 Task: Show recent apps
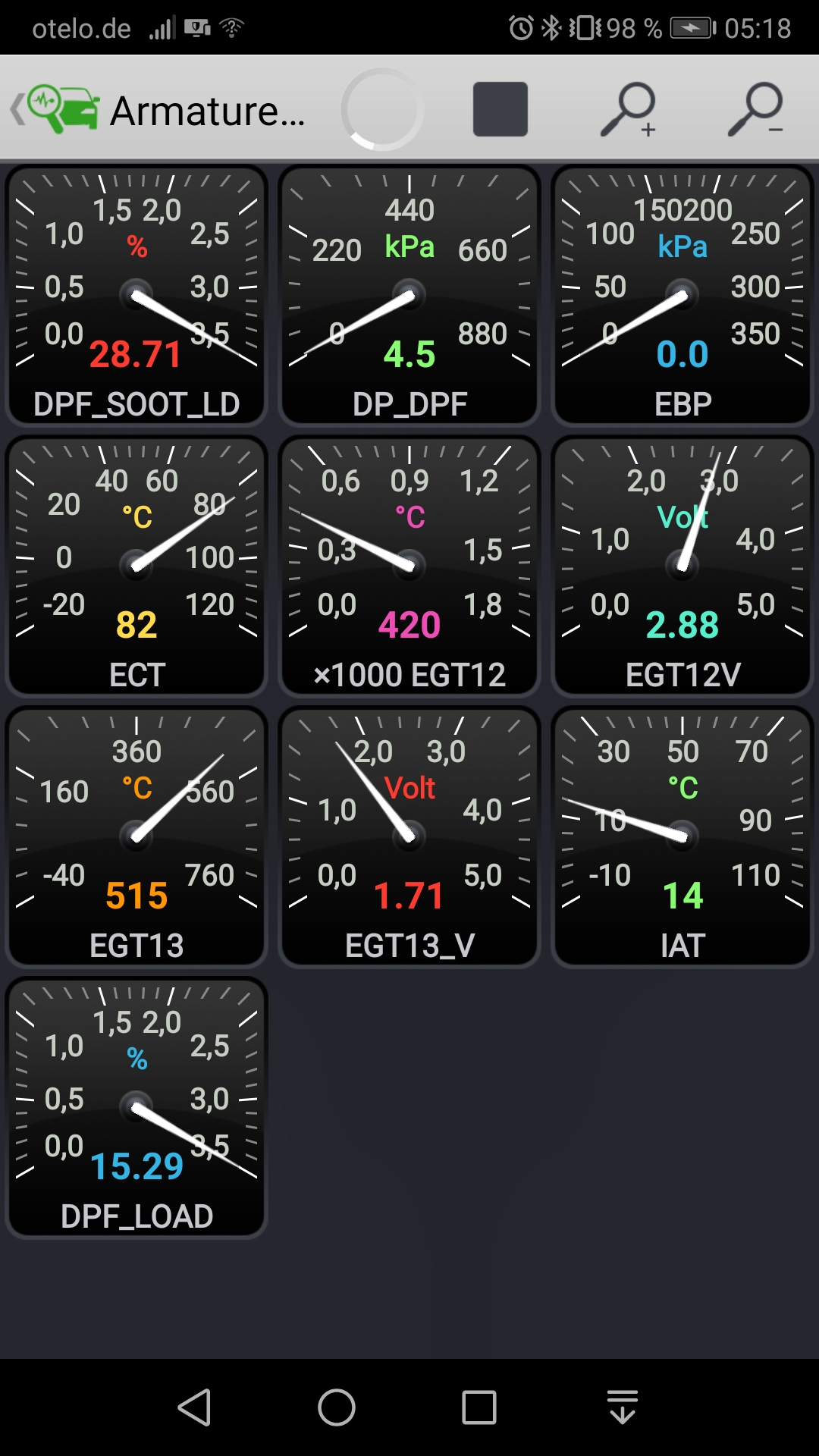[x=479, y=1407]
